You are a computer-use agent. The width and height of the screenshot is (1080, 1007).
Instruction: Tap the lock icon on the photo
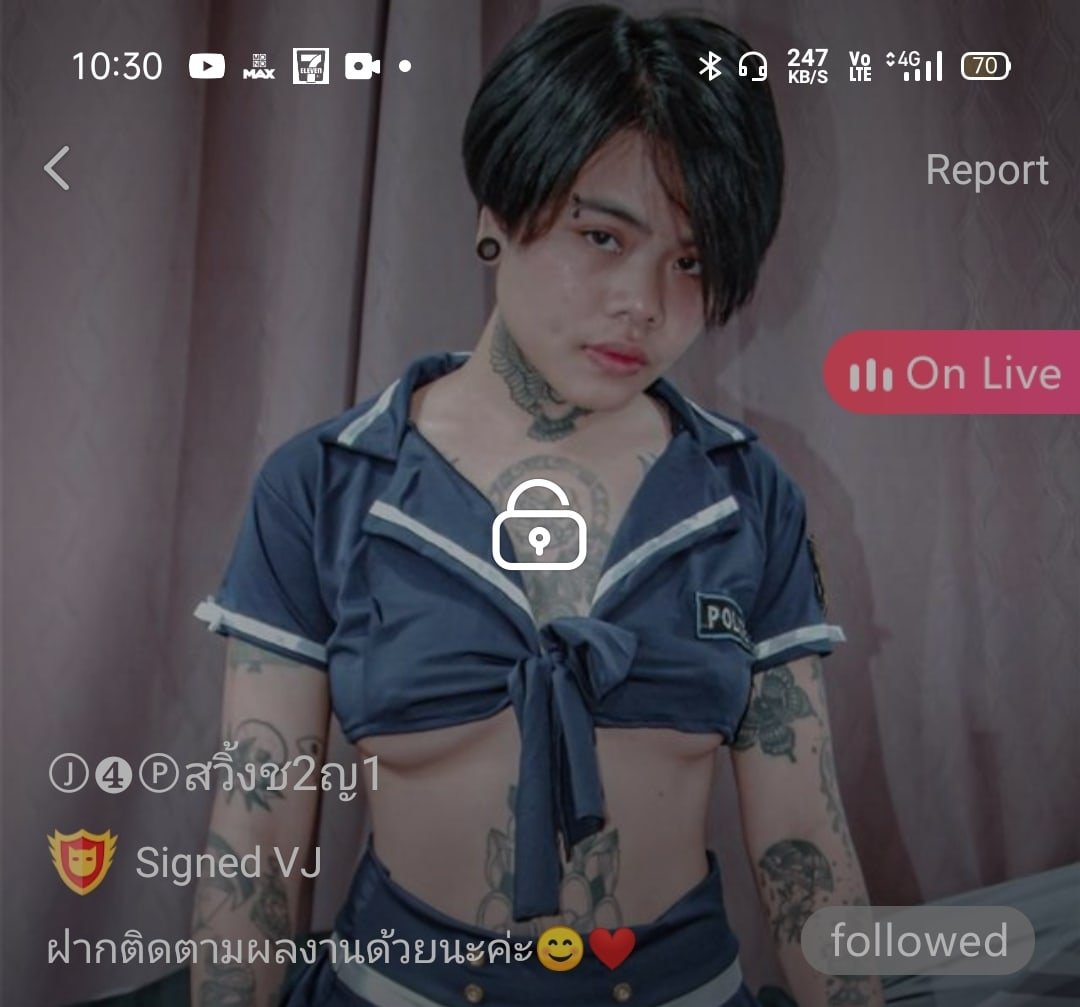pyautogui.click(x=539, y=526)
